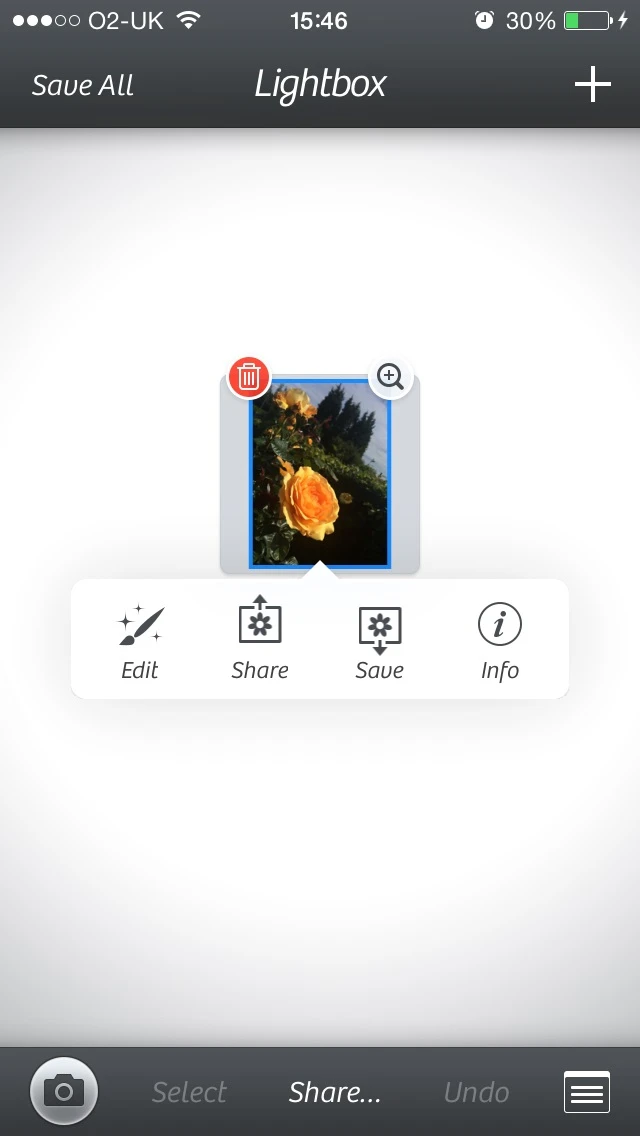Choose Share in the popup menu
Screen dimensions: 640x1136
[260, 640]
